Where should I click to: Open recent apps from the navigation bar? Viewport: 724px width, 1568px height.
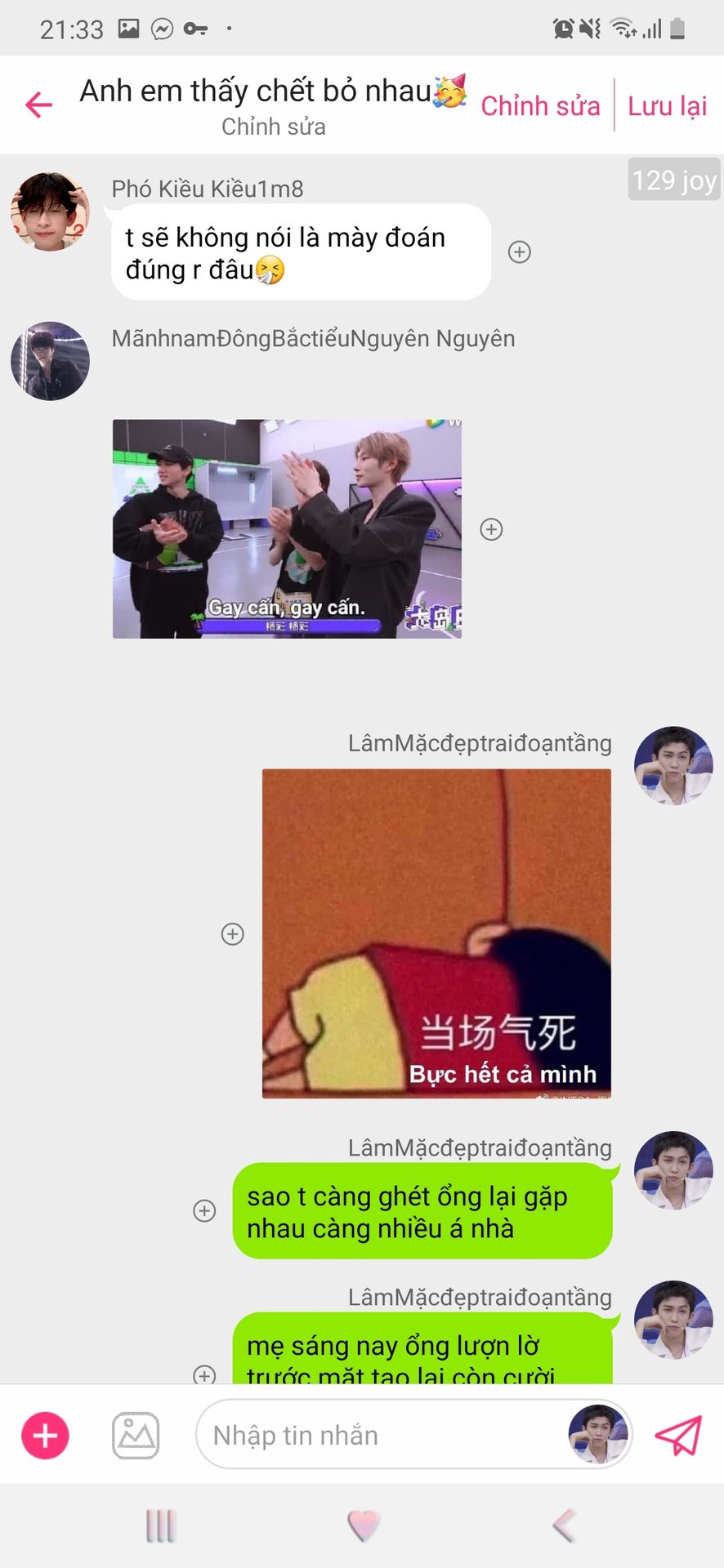(x=160, y=1525)
